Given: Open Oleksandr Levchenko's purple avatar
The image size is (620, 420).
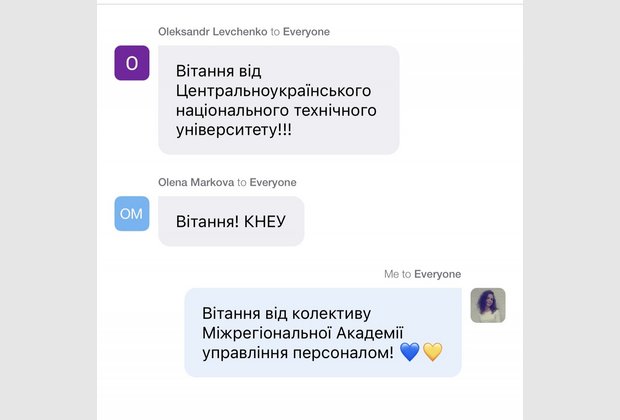Looking at the screenshot, I should coord(131,63).
